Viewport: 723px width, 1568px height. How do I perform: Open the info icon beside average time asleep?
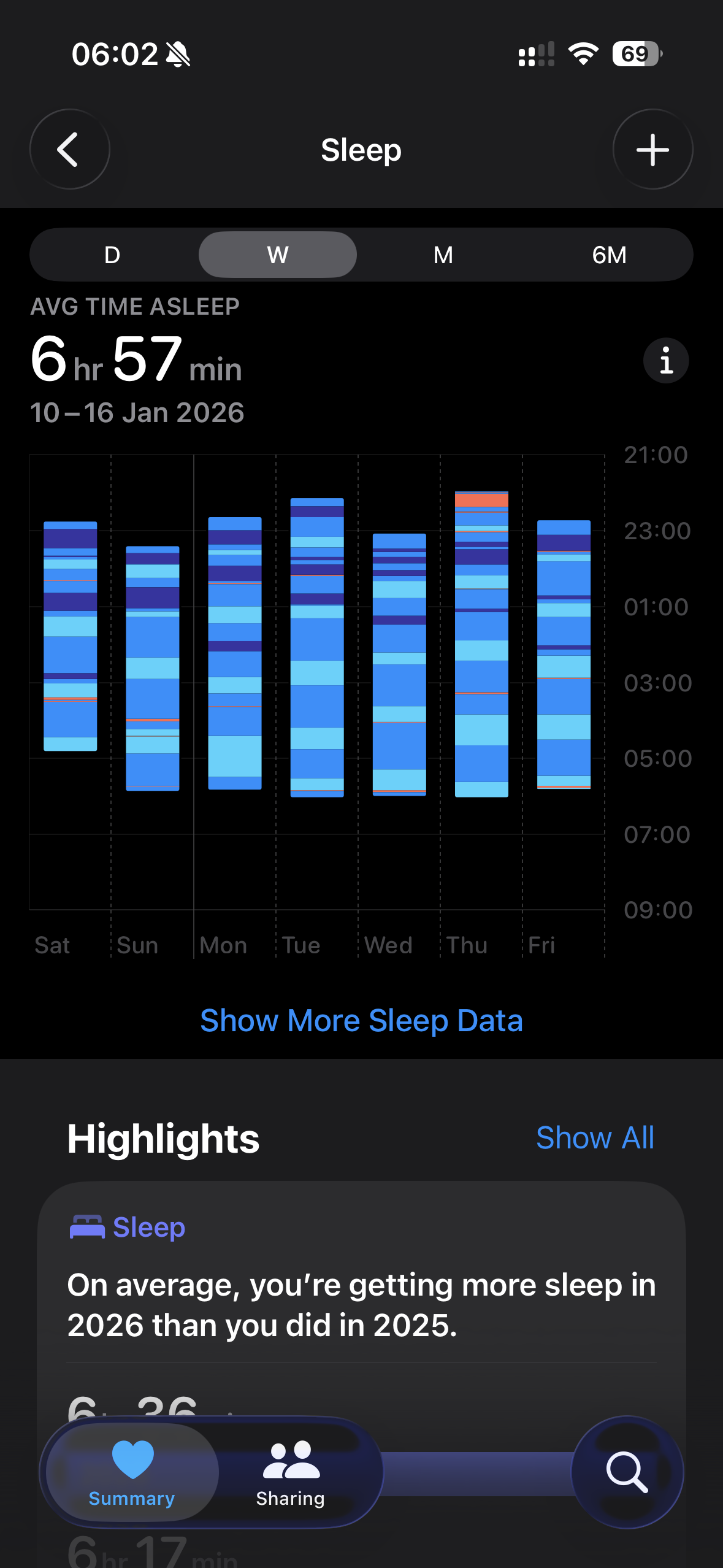tap(665, 361)
